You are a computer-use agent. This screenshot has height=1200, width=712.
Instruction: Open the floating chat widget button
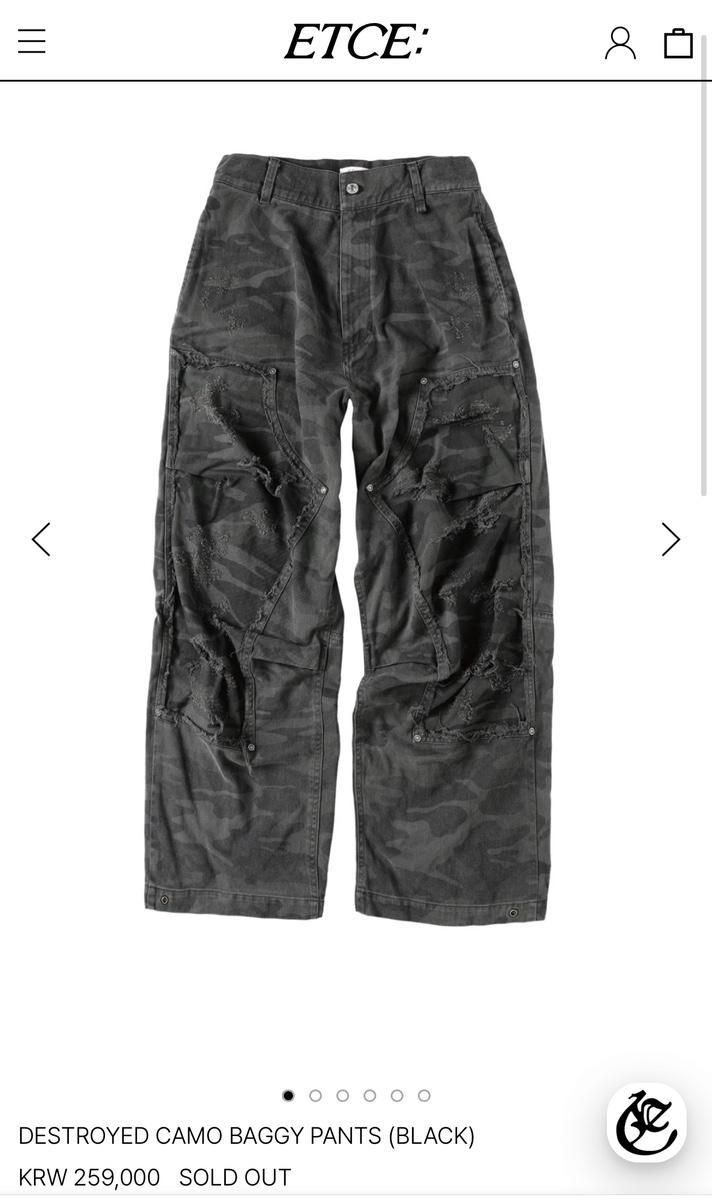point(646,1122)
